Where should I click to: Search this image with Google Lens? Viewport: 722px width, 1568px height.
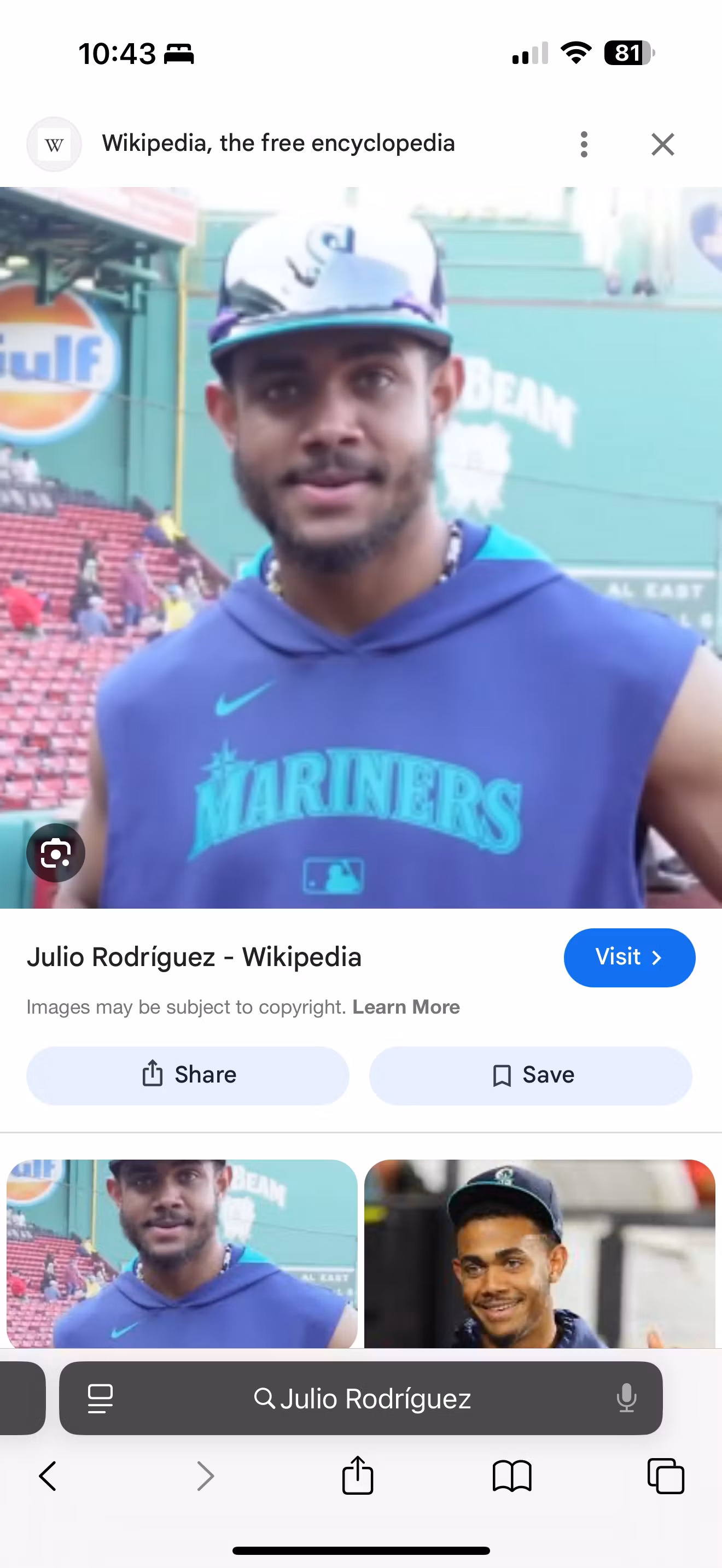point(55,853)
